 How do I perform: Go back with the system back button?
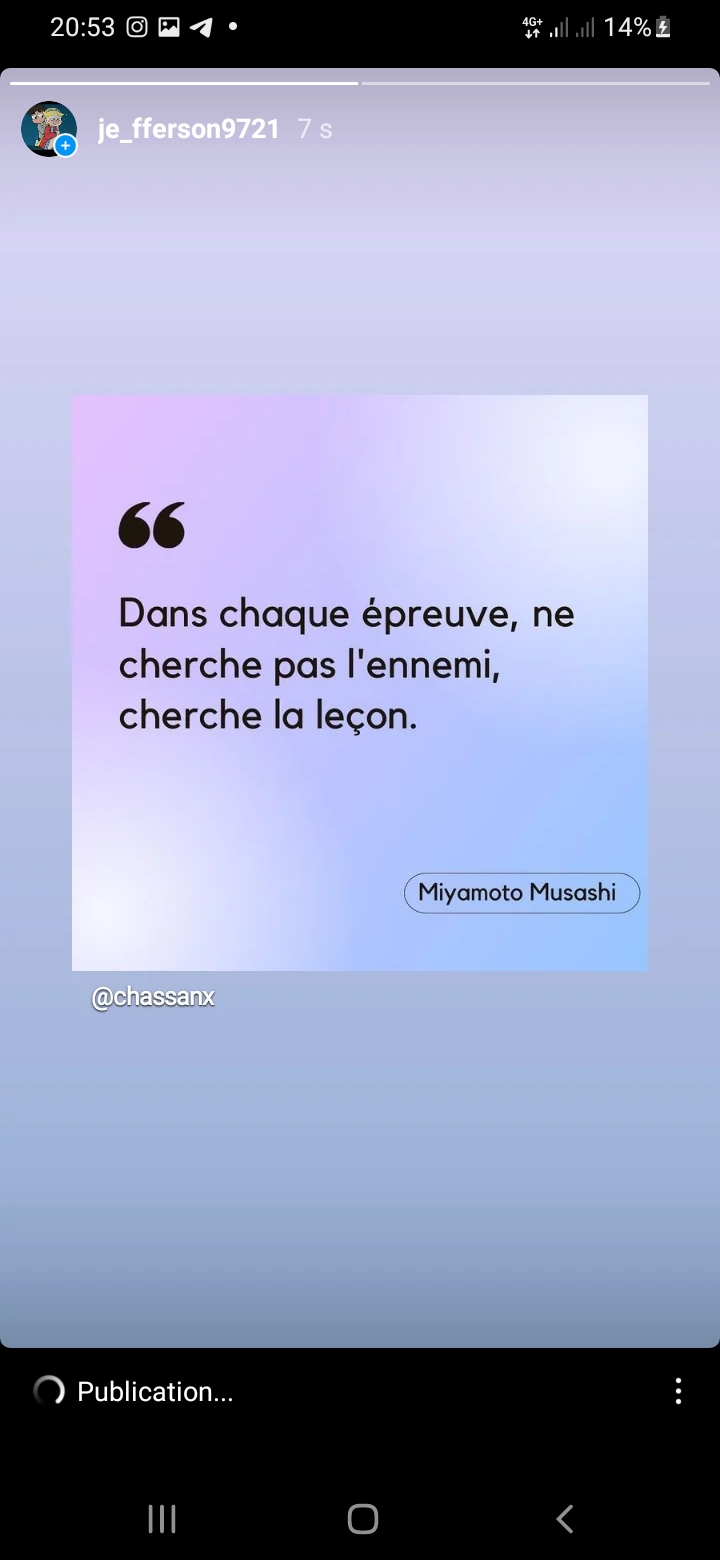[564, 1519]
